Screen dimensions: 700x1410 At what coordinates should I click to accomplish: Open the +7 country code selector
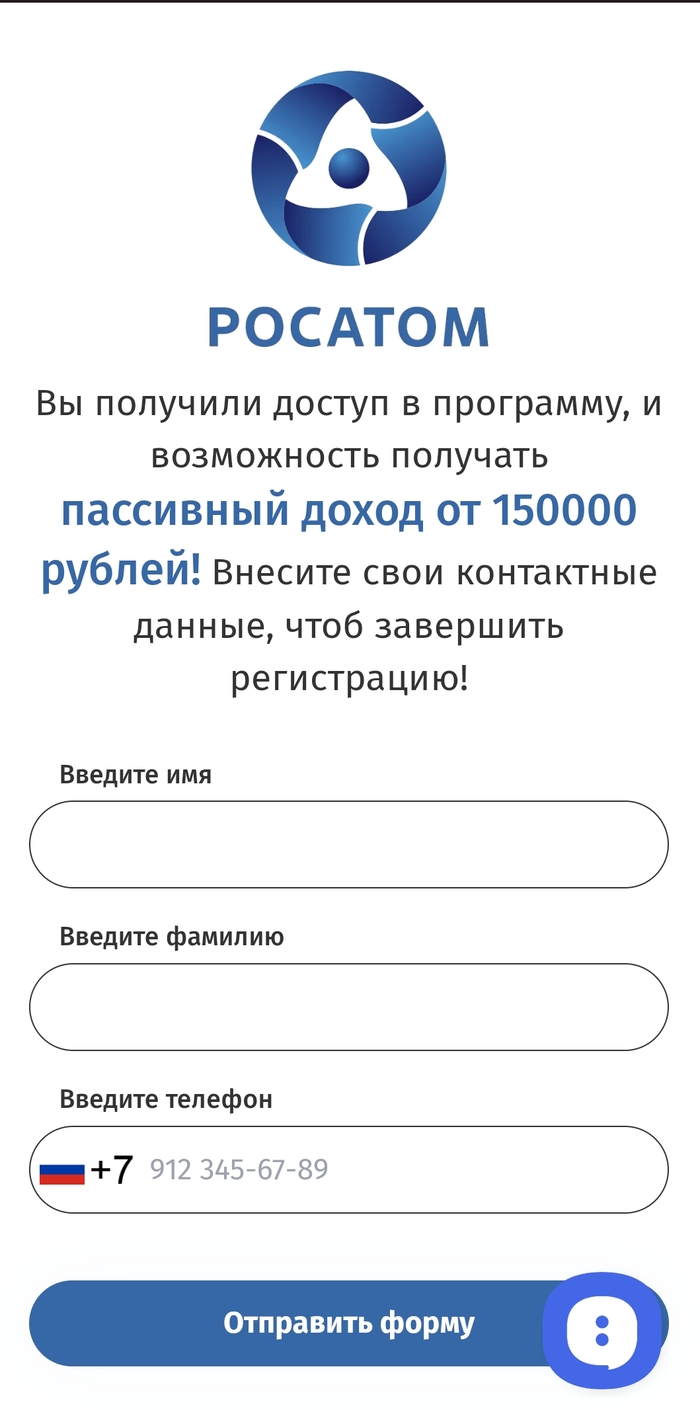86,1170
